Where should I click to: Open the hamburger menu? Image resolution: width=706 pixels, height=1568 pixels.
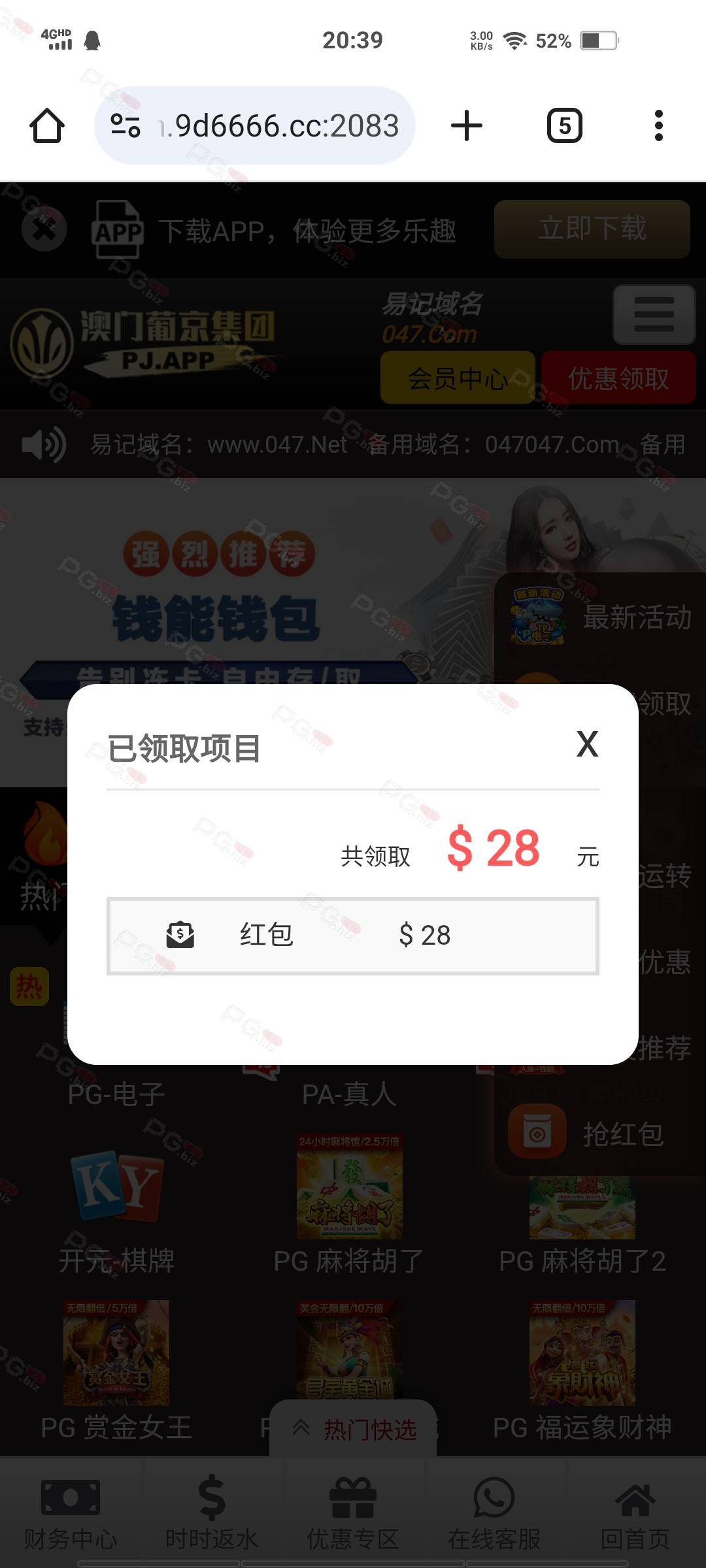654,314
